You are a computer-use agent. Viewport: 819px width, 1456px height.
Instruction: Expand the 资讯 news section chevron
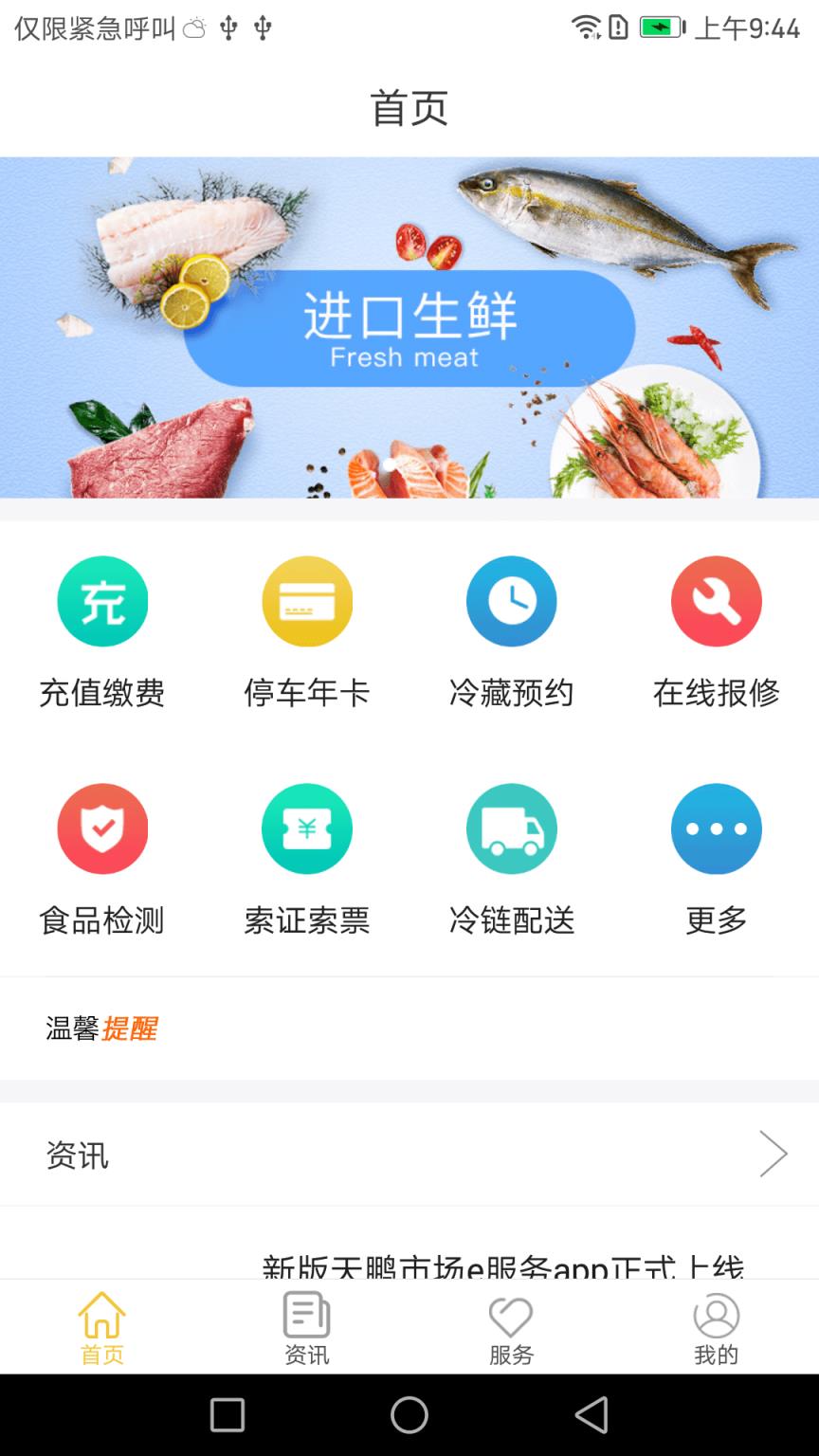tap(774, 1154)
